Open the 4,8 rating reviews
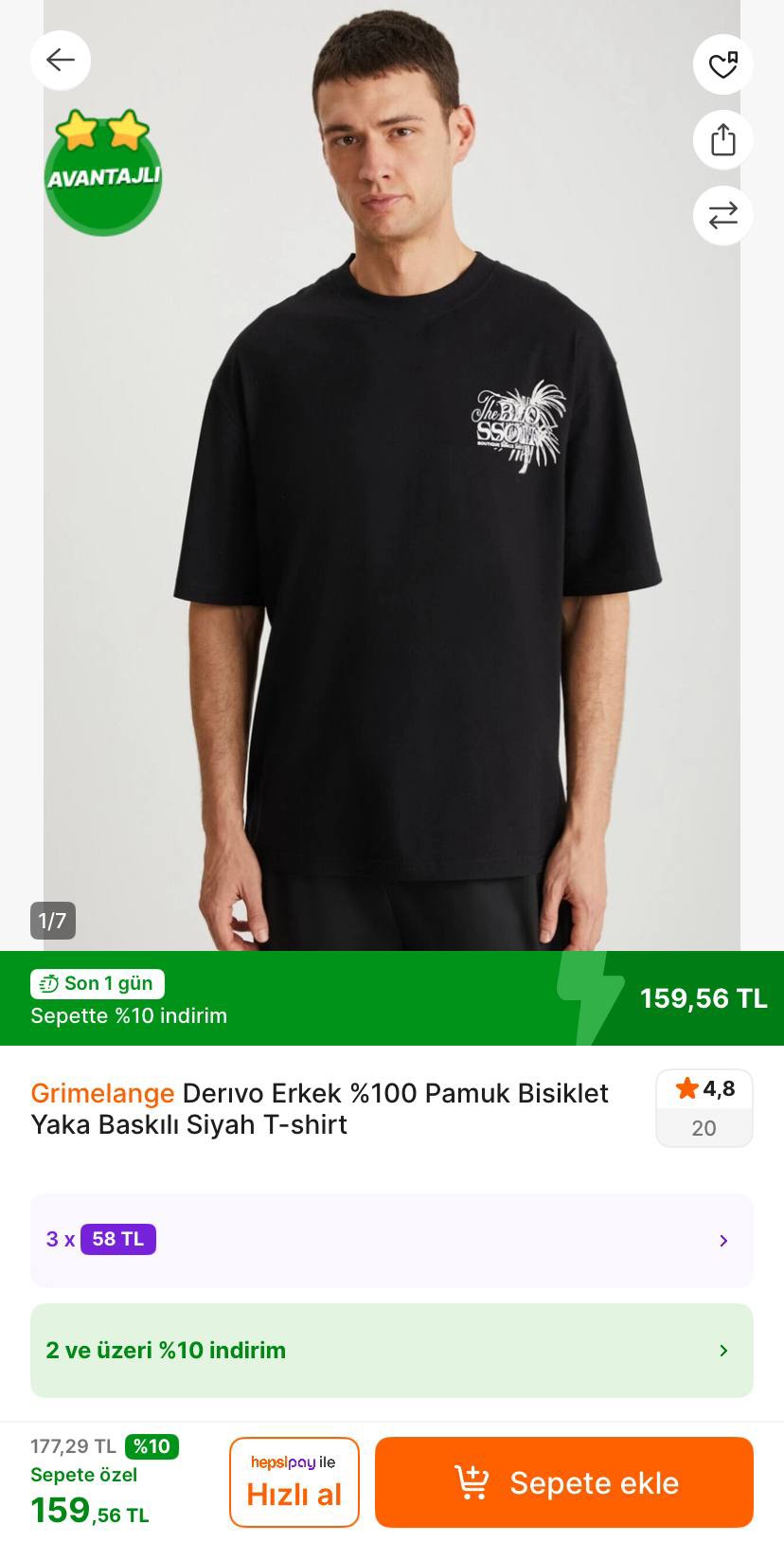The width and height of the screenshot is (784, 1542). 704,1107
